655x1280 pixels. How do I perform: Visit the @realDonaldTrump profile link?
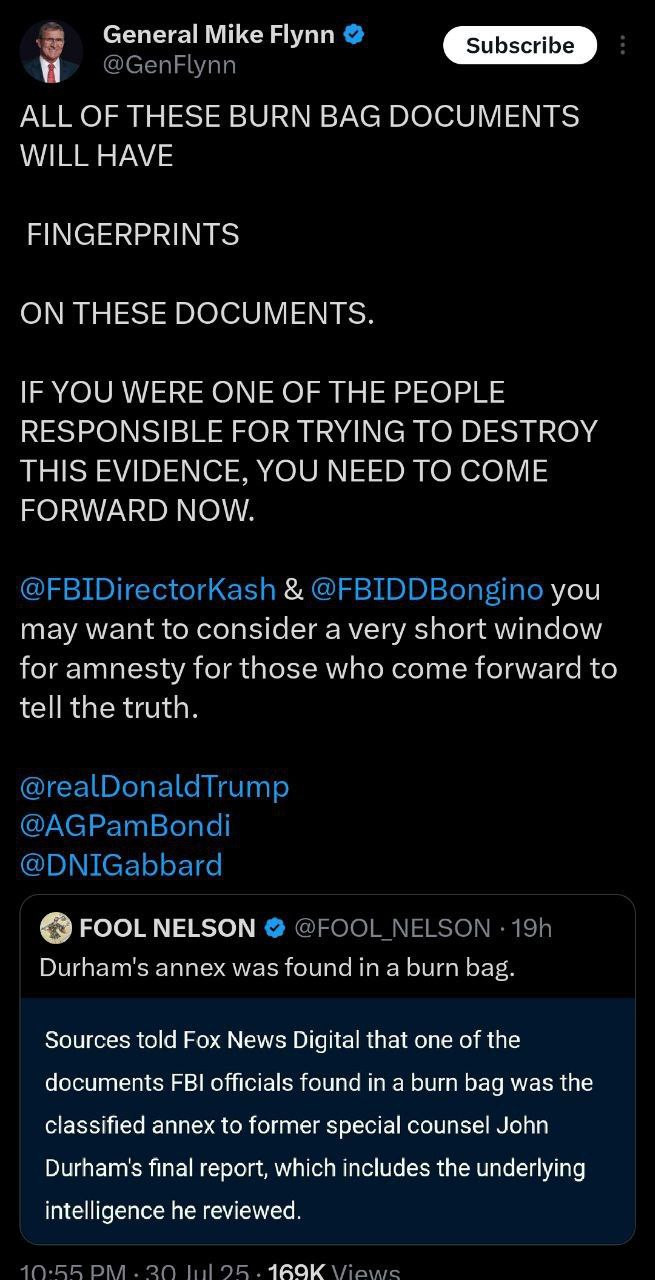154,786
